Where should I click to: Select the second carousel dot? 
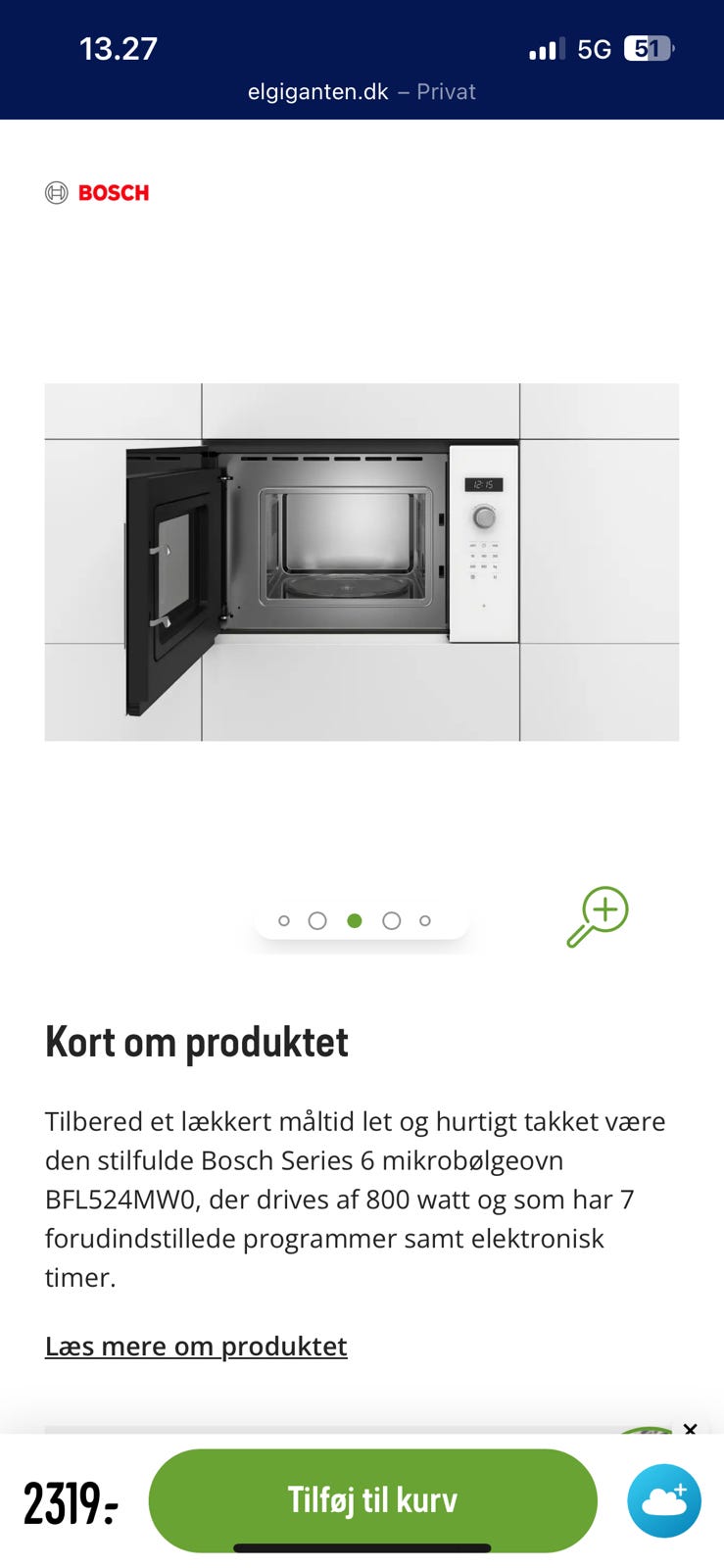[x=317, y=920]
